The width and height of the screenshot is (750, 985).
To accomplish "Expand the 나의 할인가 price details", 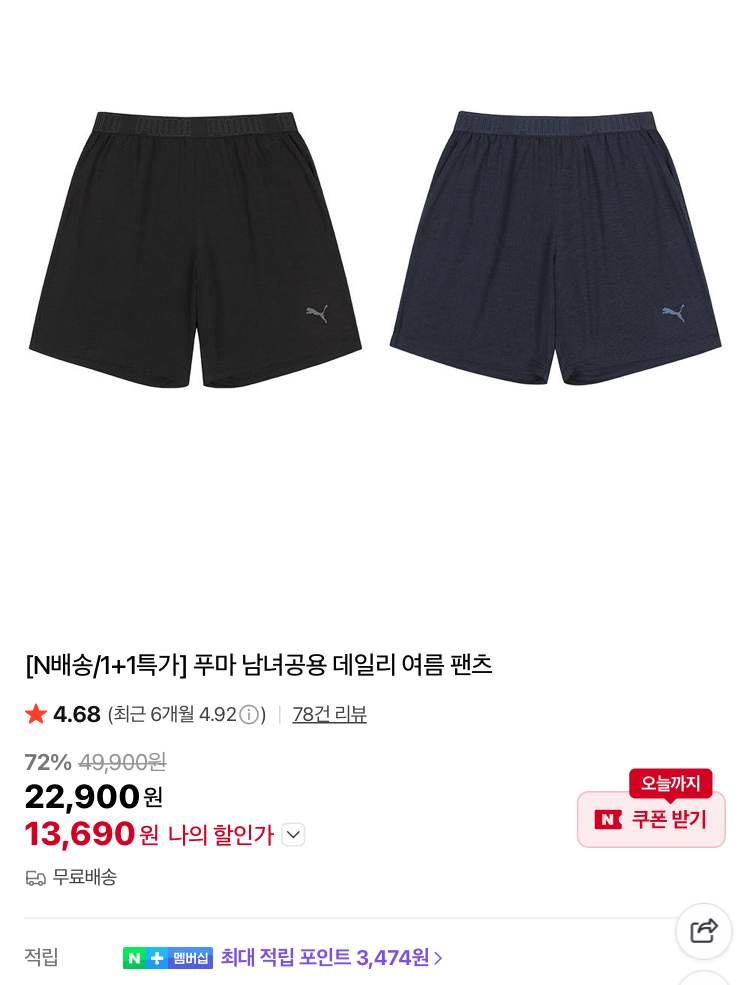I will point(293,834).
